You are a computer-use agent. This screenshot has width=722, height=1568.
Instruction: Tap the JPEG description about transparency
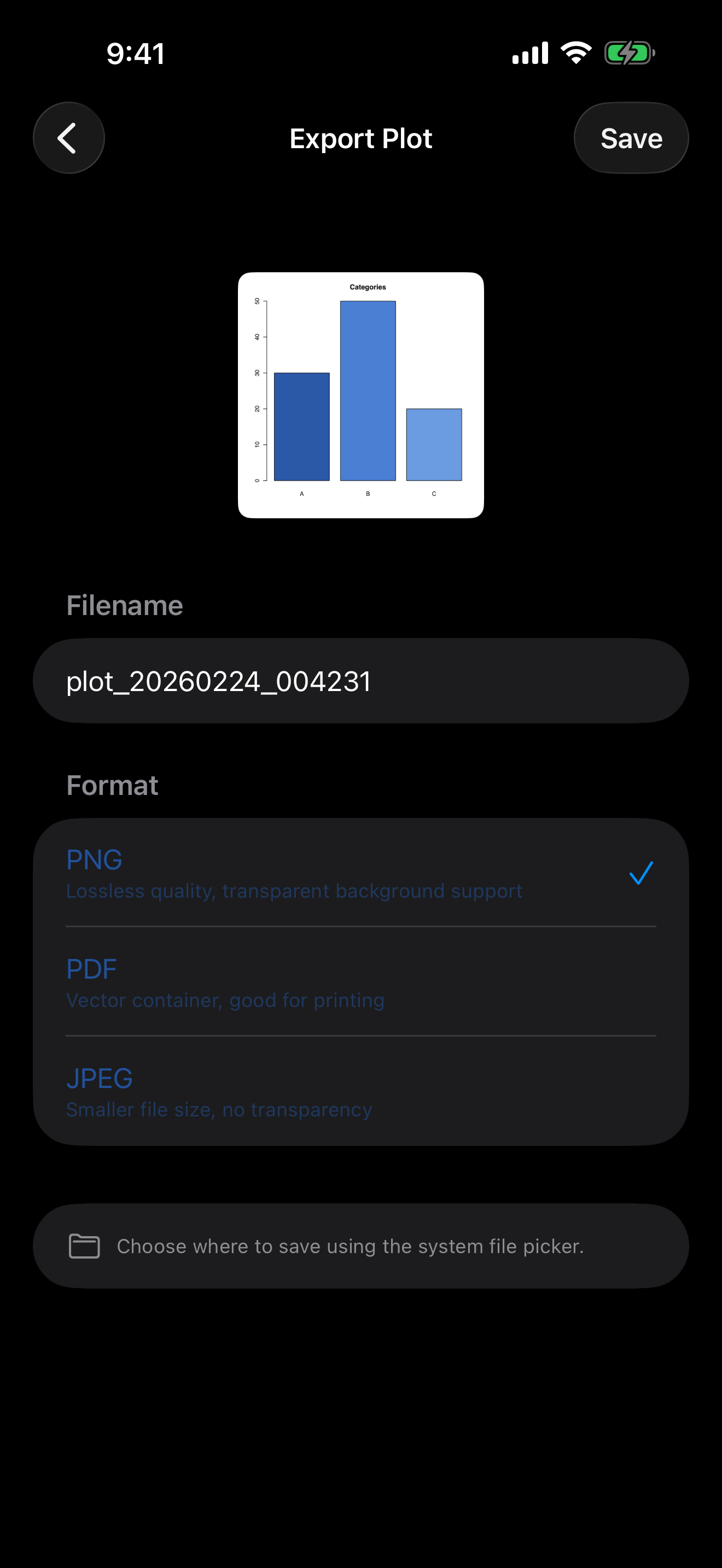coord(219,1109)
